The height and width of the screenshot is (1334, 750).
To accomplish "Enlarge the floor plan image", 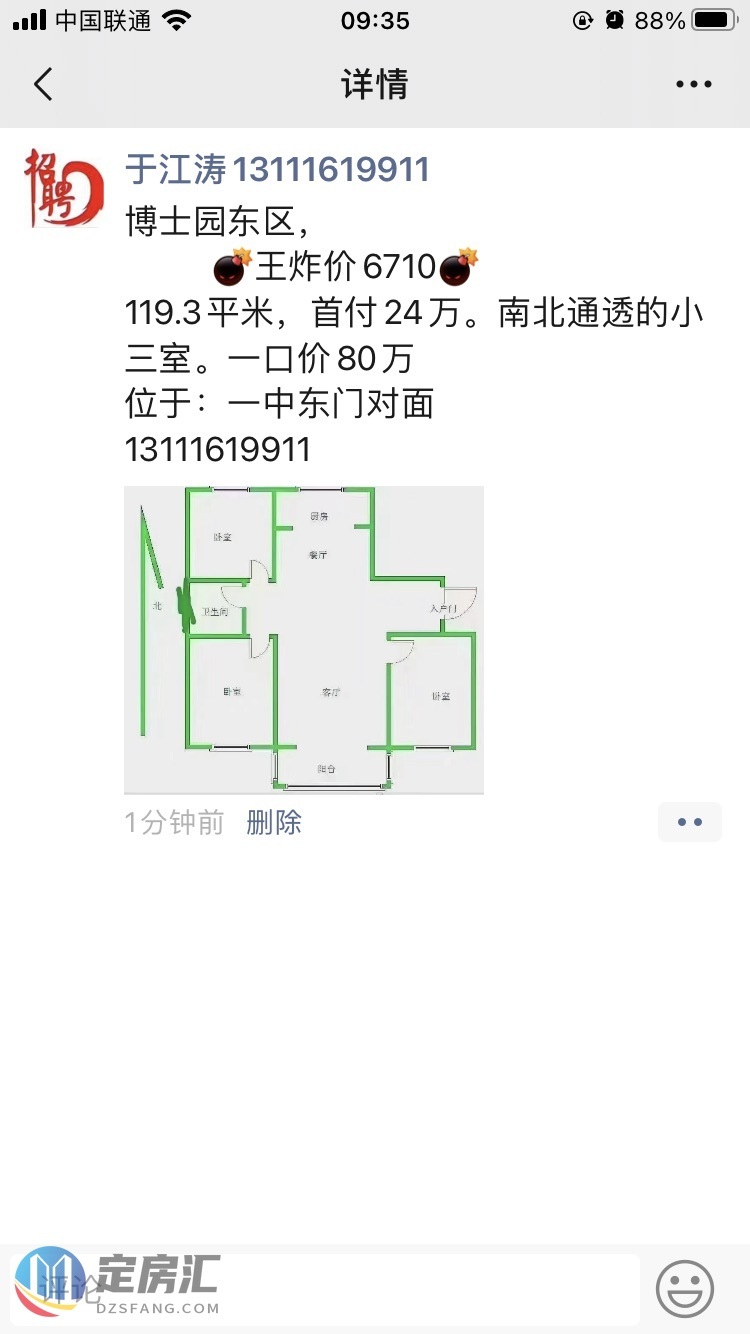I will click(x=304, y=640).
